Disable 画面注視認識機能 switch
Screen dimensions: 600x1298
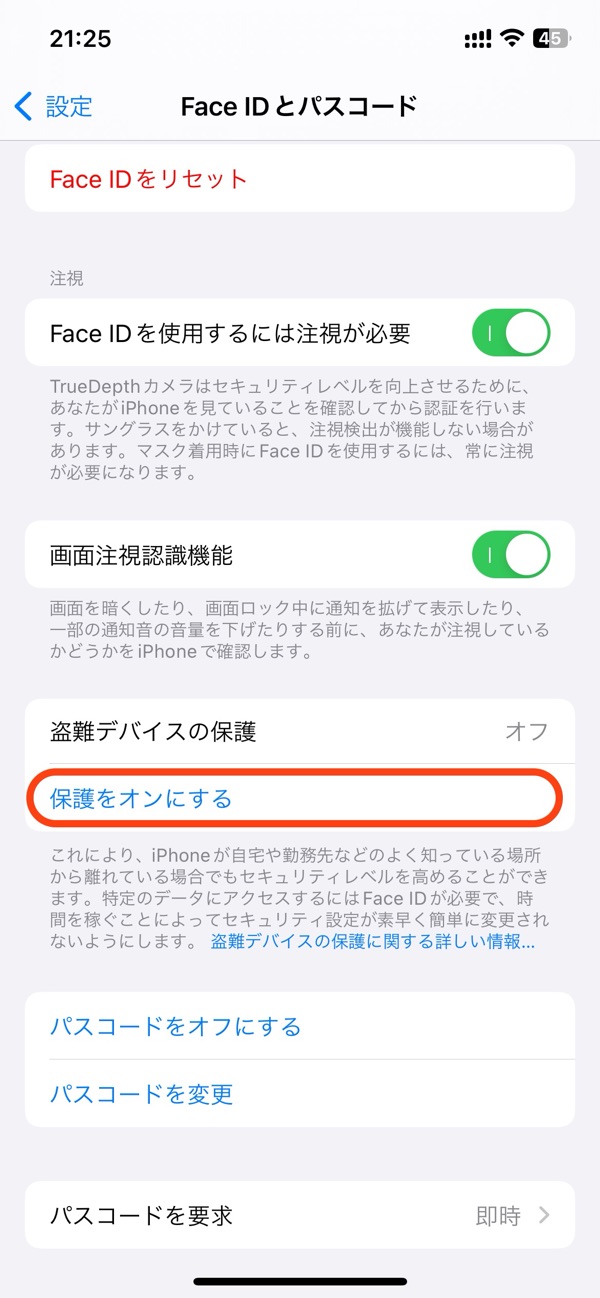tap(511, 555)
